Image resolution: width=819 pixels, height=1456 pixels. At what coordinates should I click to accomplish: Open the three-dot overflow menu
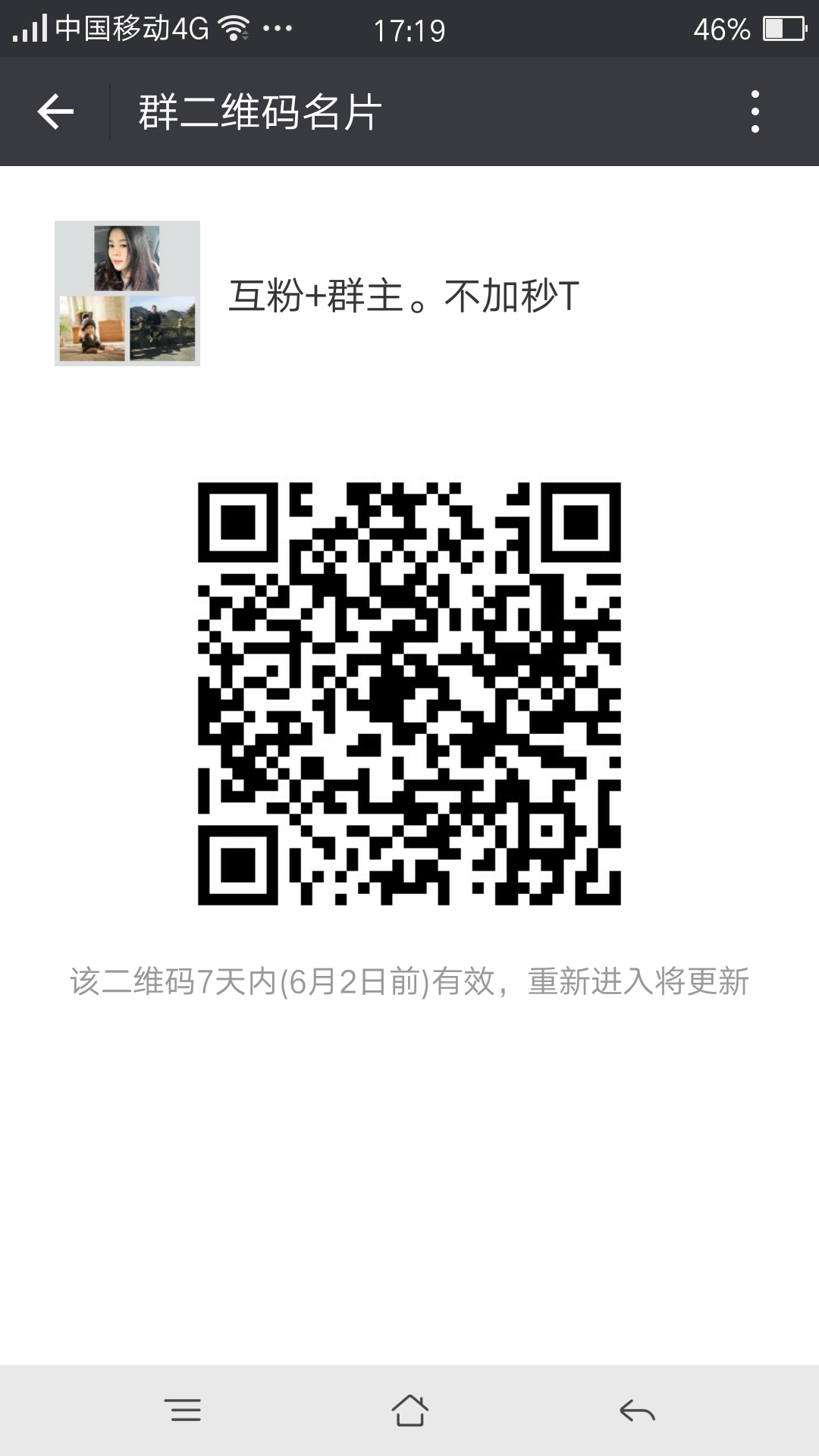point(755,112)
